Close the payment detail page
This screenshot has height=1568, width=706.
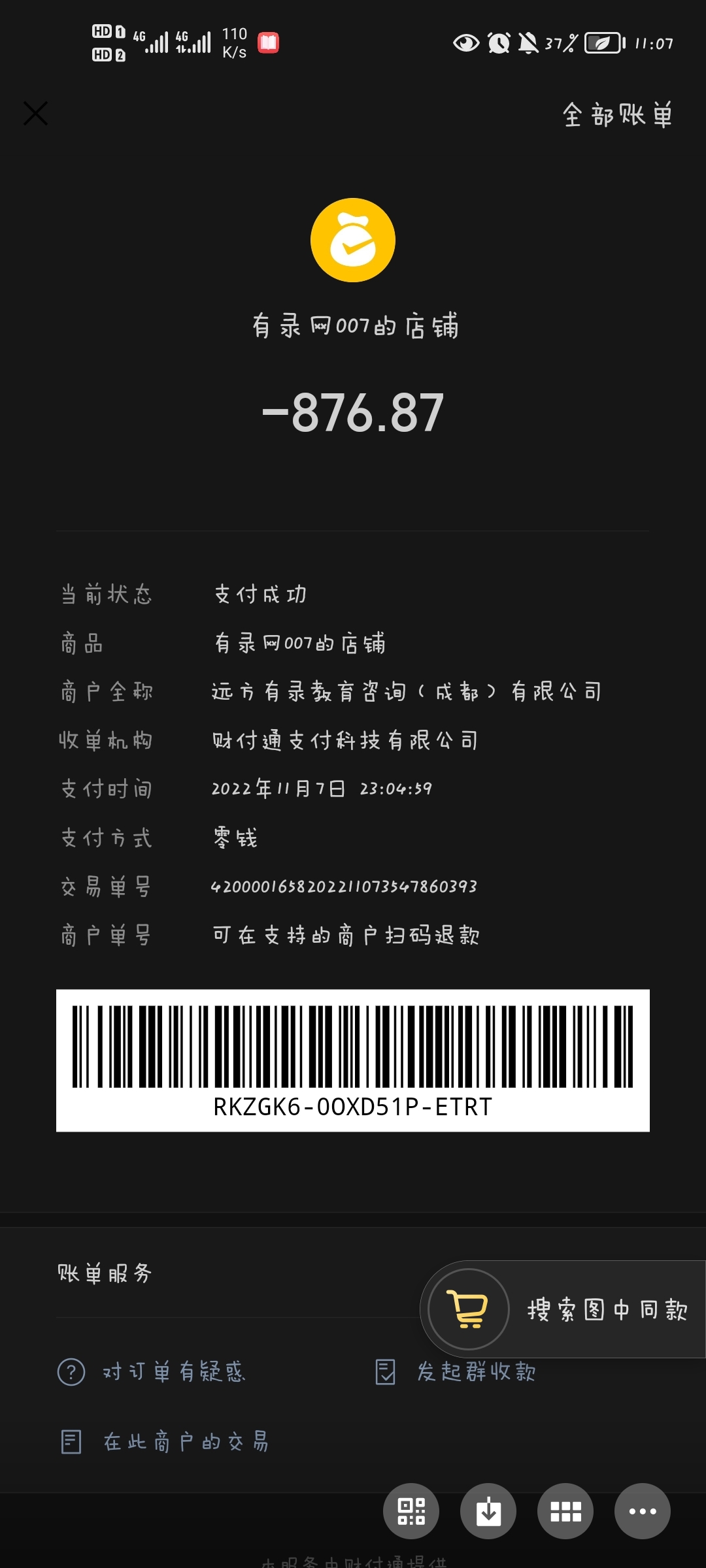pos(36,113)
